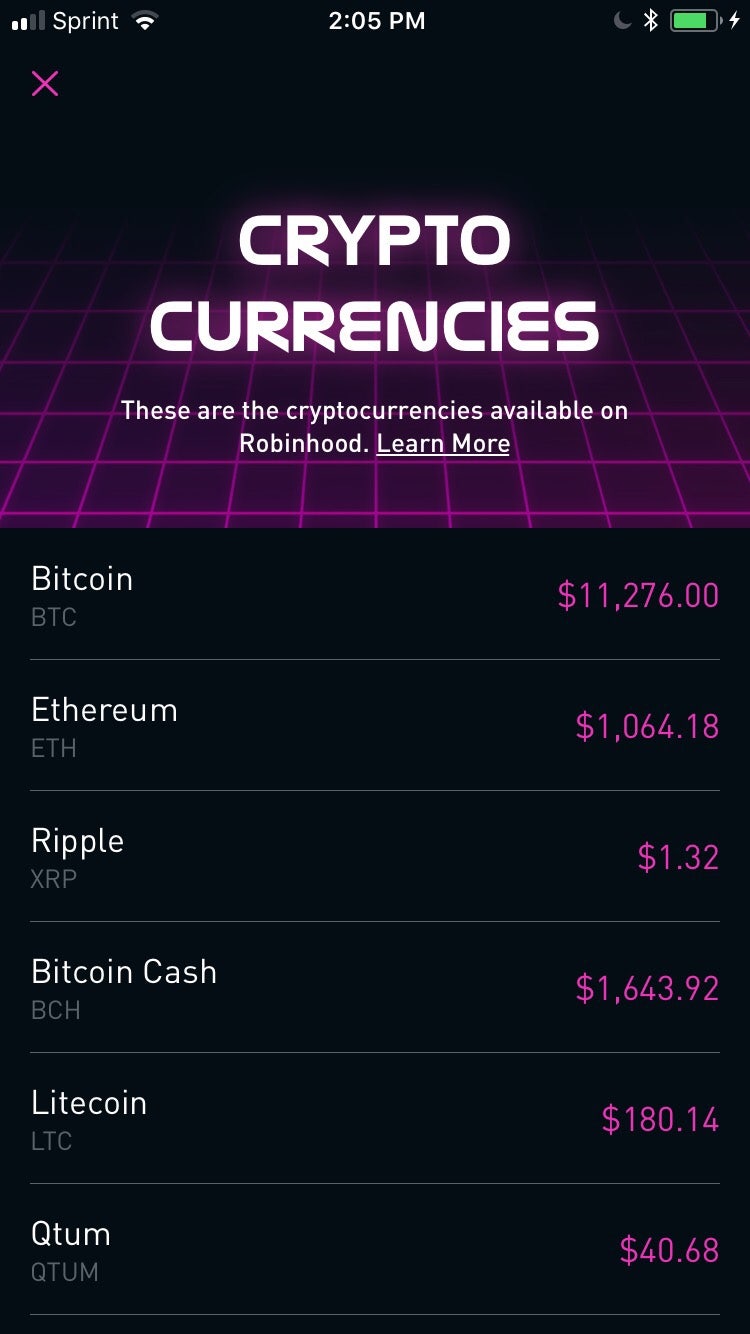Follow the Learn More link
750x1334 pixels.
click(443, 443)
